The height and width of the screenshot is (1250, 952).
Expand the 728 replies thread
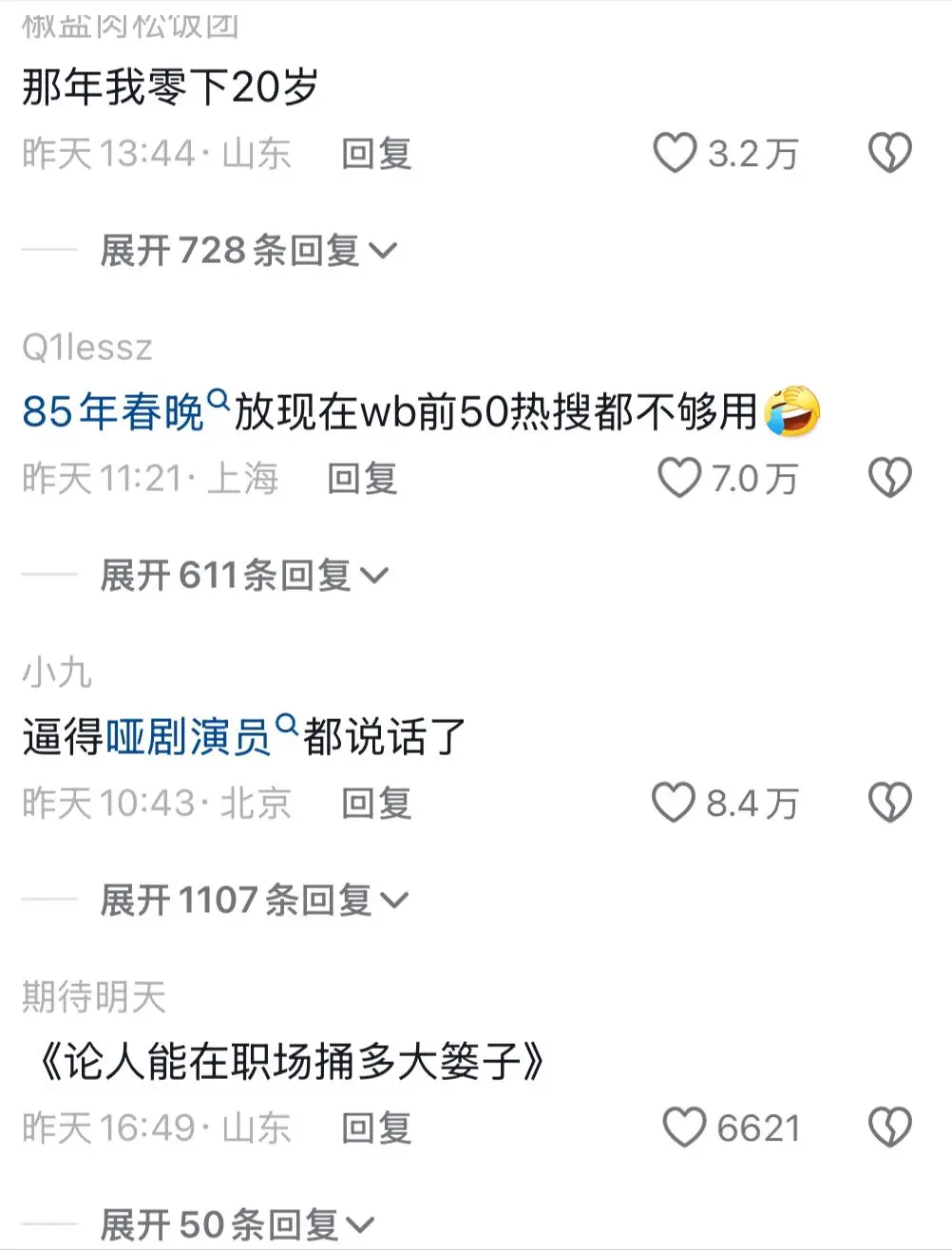(x=247, y=250)
